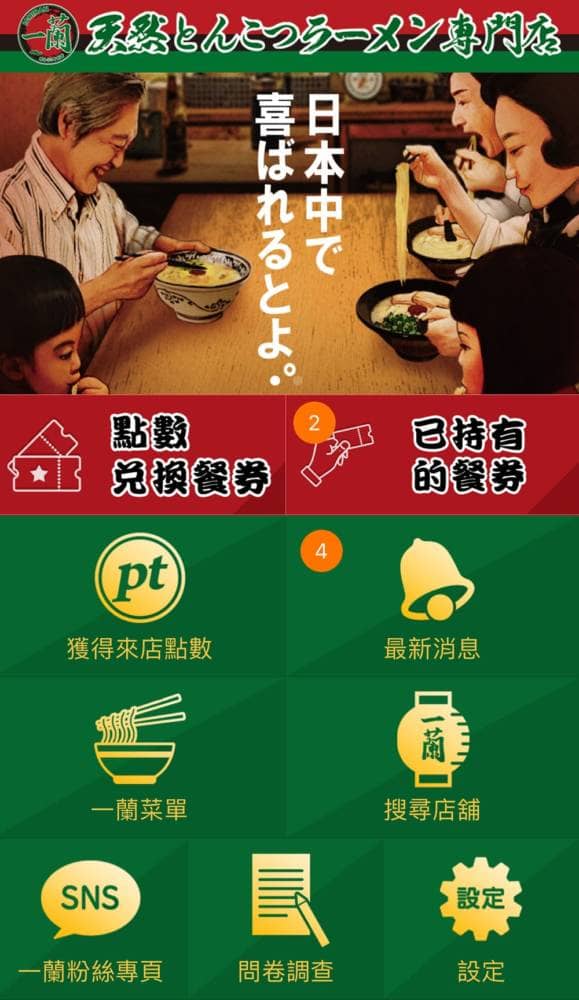The width and height of the screenshot is (579, 1000).
Task: Browse the 一蘭菜單 menu
Action: (142, 757)
